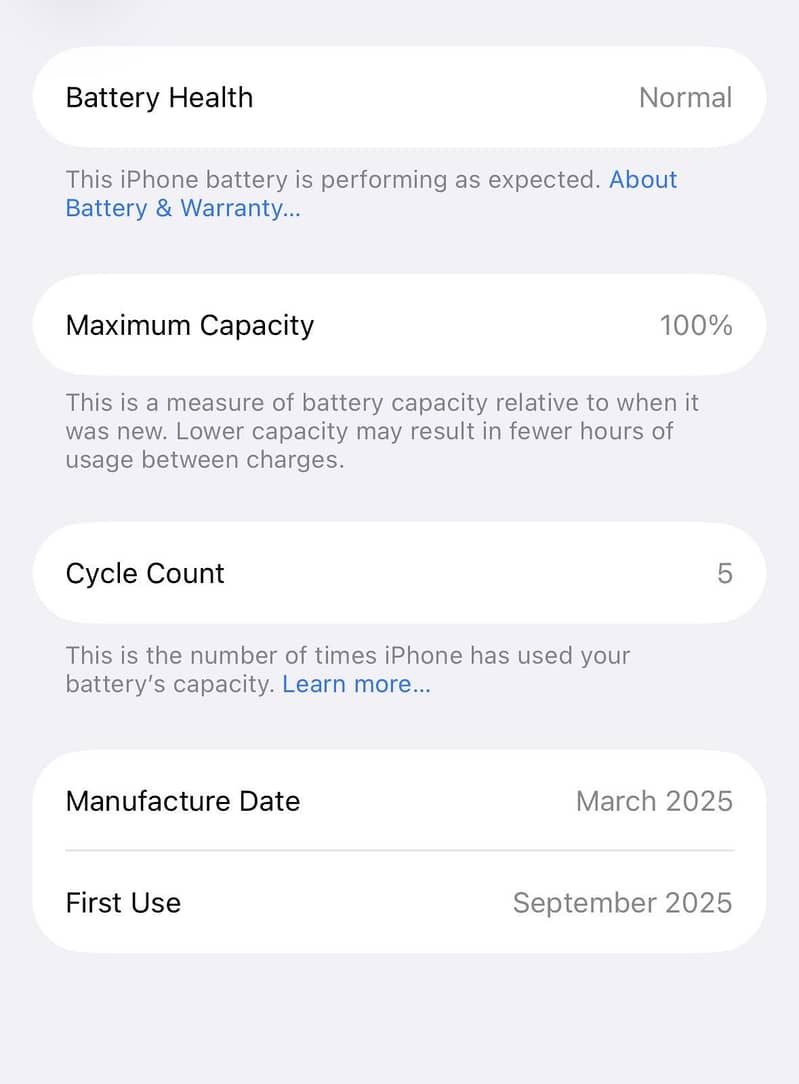The image size is (799, 1084).
Task: Tap the cycle count value of 5
Action: [x=726, y=573]
